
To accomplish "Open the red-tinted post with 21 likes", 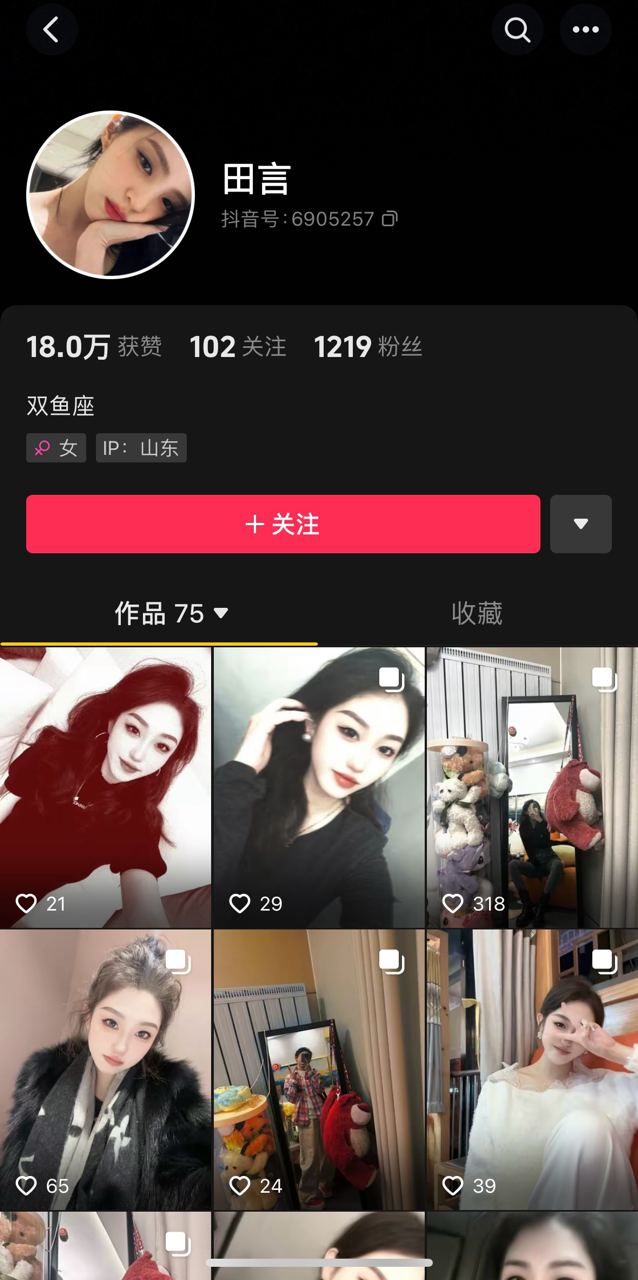I will coord(105,787).
